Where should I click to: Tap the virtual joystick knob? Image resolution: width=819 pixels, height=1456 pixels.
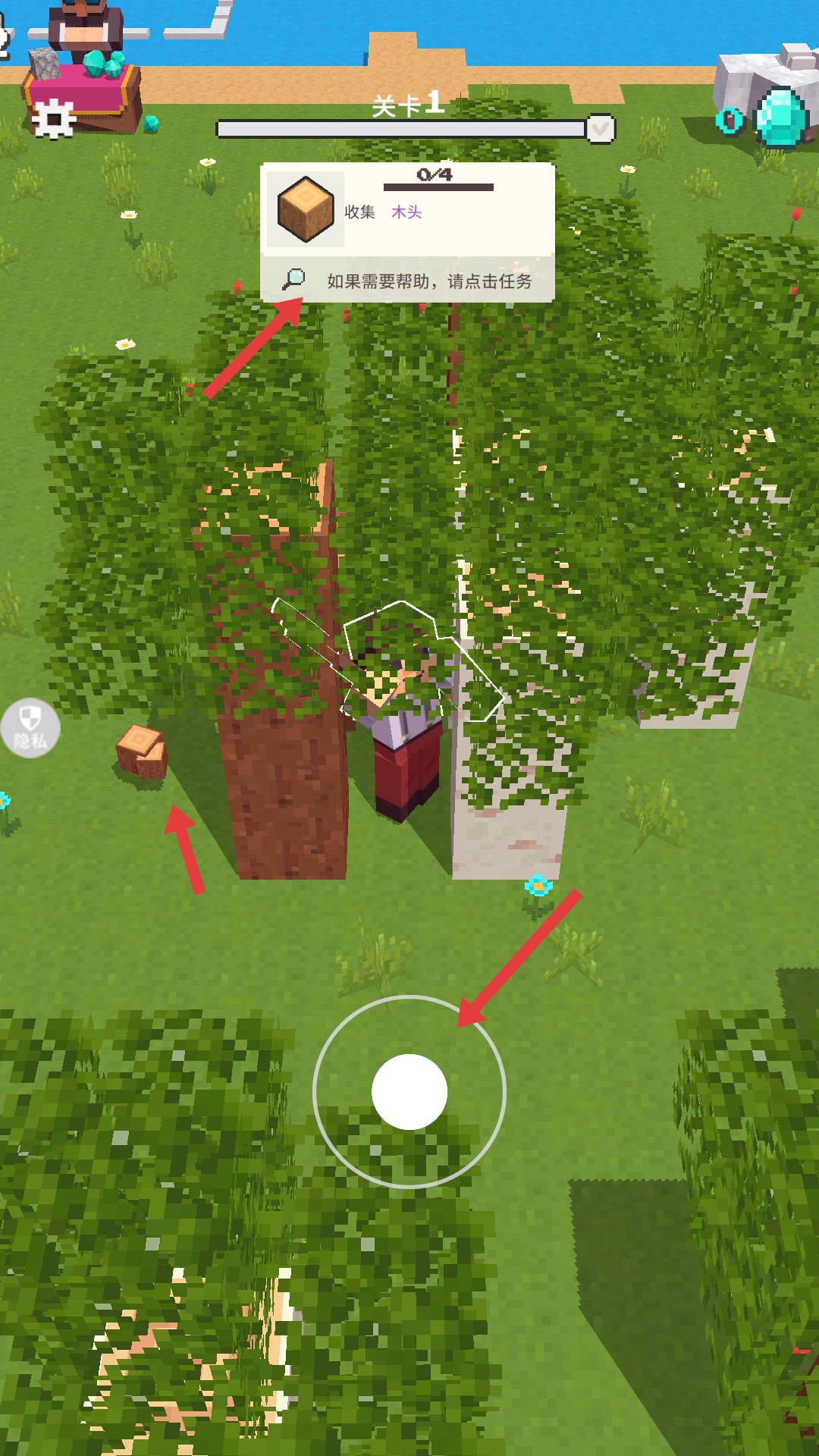click(409, 1091)
